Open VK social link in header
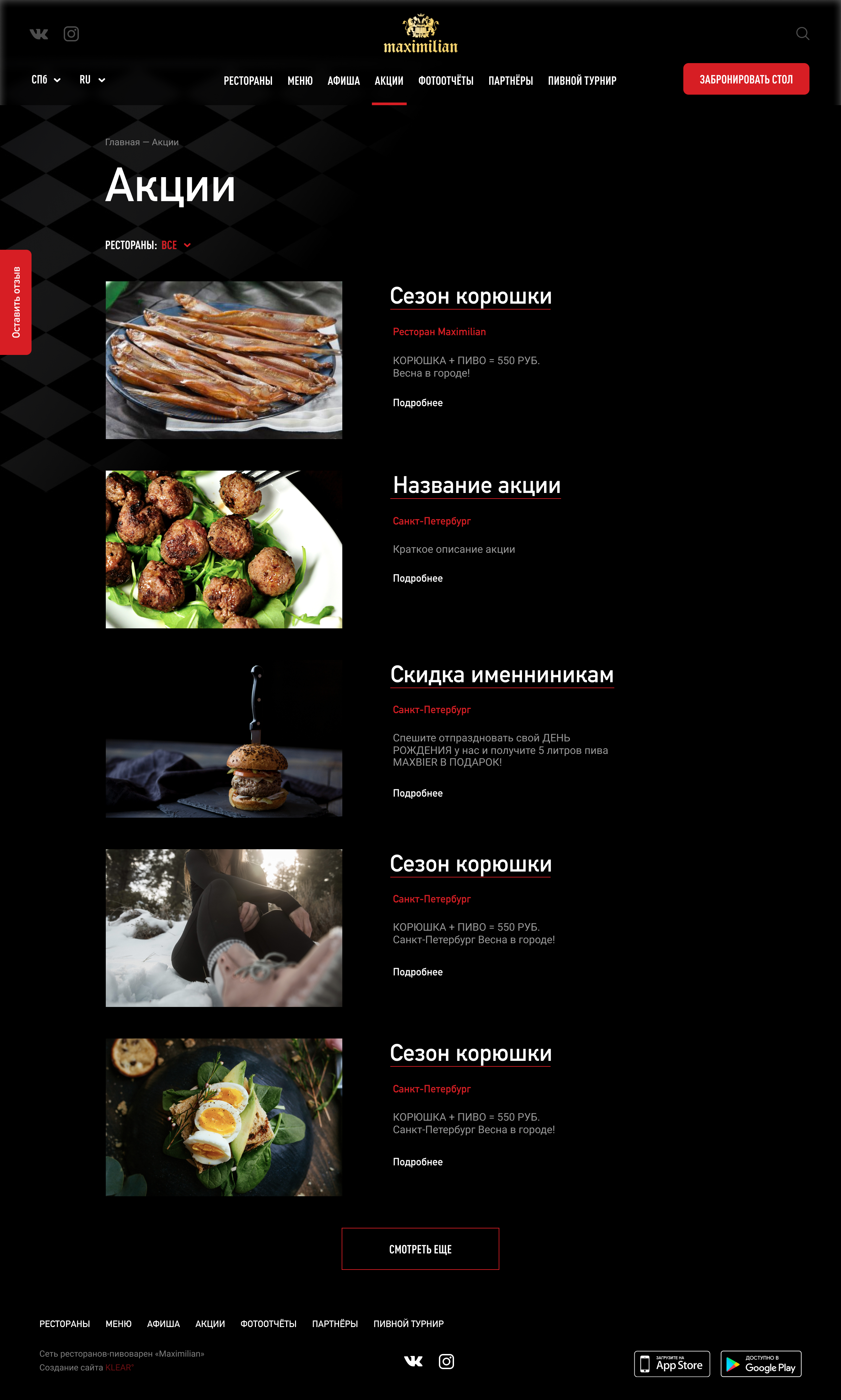This screenshot has width=841, height=1400. coord(39,34)
